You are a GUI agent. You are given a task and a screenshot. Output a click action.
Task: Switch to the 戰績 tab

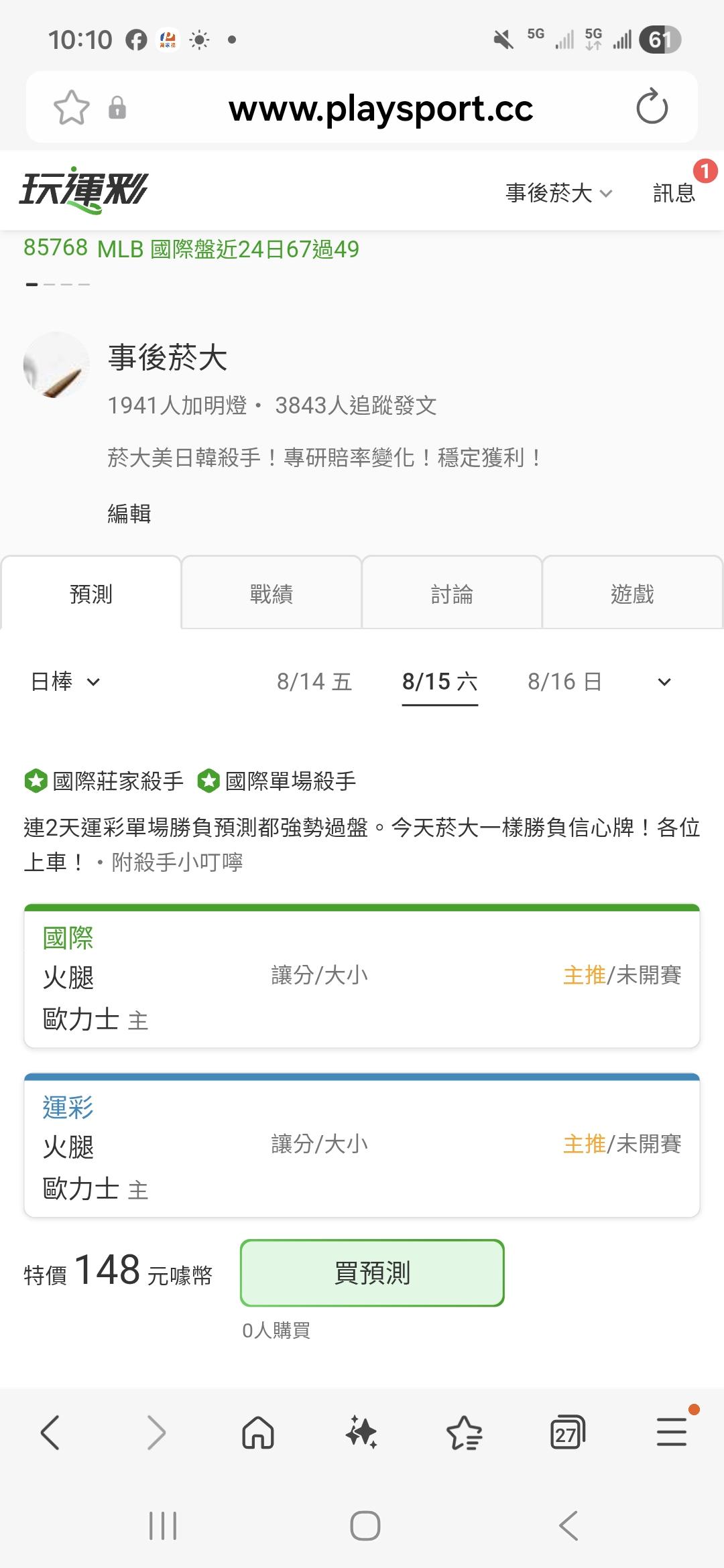click(271, 593)
